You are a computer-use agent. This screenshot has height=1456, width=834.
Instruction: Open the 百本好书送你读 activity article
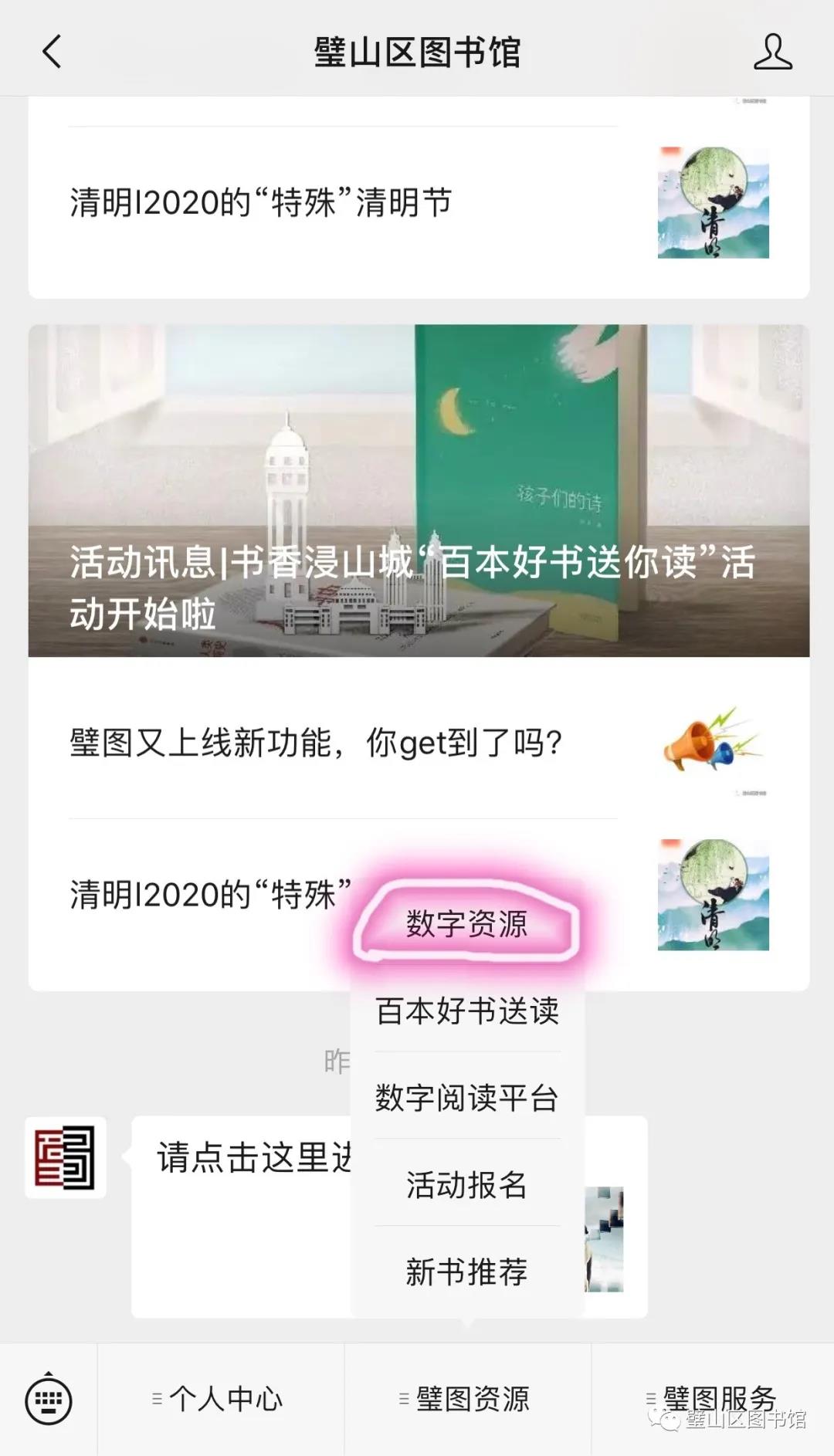pyautogui.click(x=419, y=491)
